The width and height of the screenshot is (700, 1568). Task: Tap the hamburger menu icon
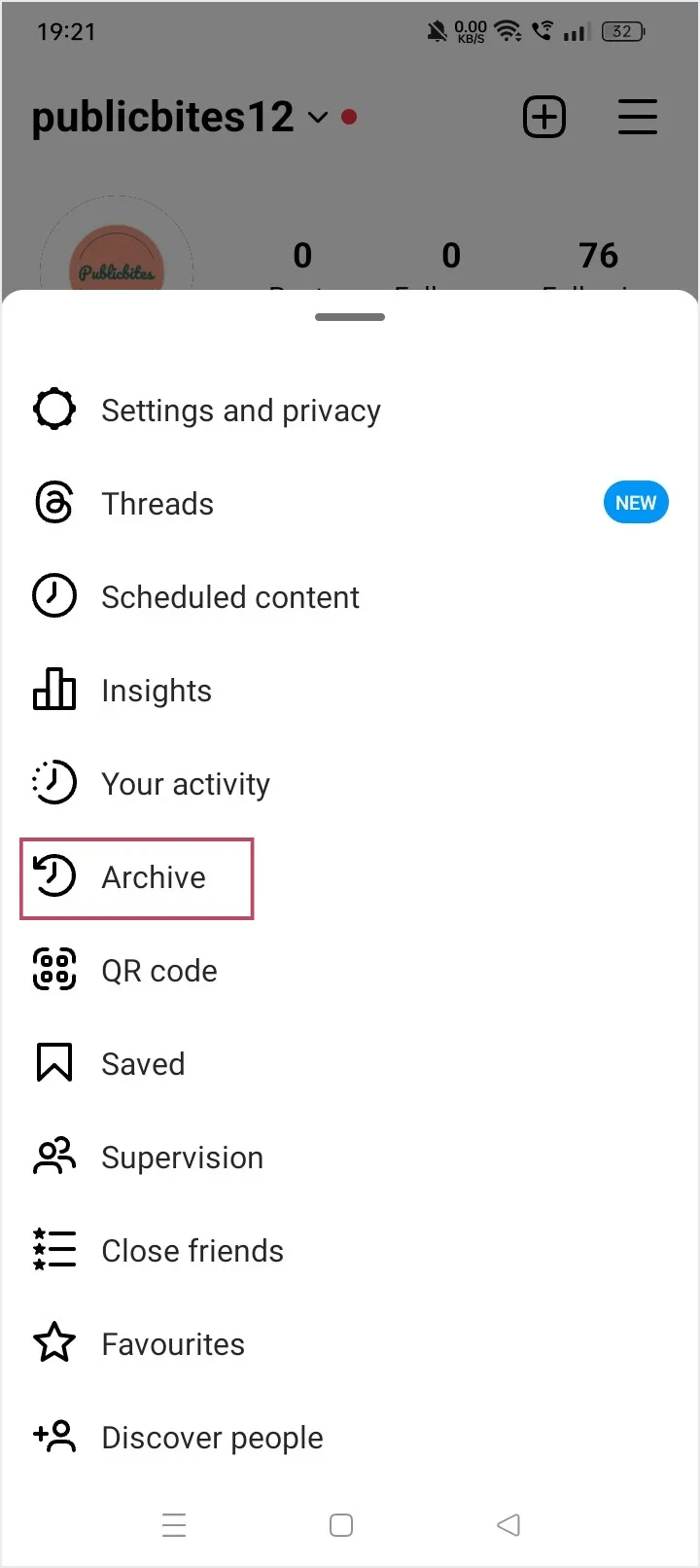click(638, 118)
